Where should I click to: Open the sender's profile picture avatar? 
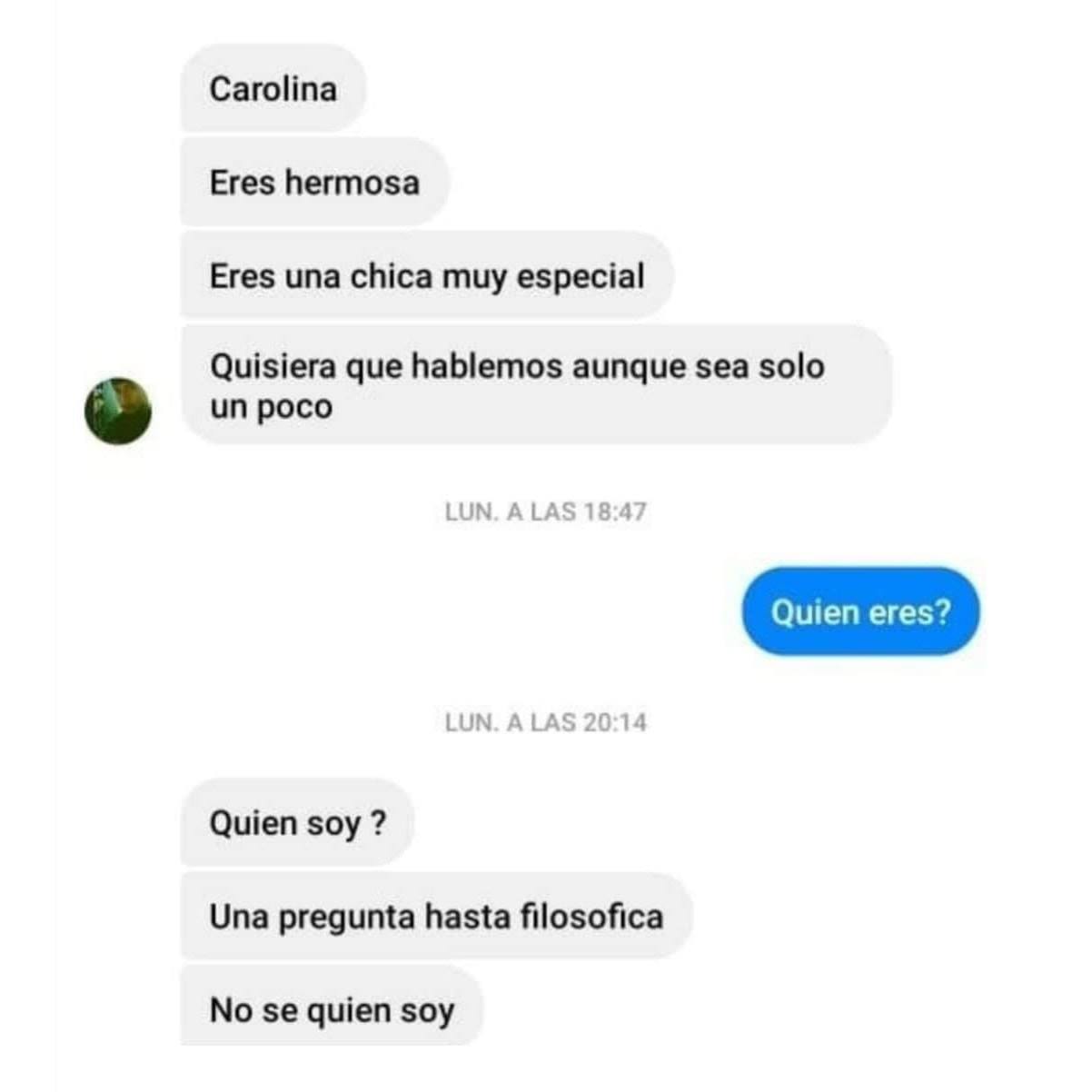click(x=118, y=410)
